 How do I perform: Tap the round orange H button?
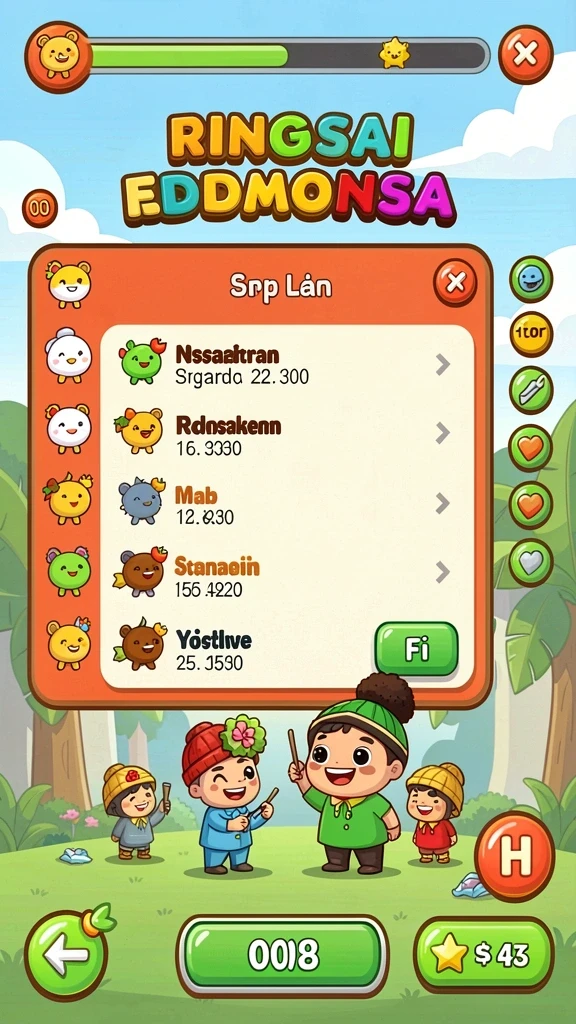click(515, 856)
